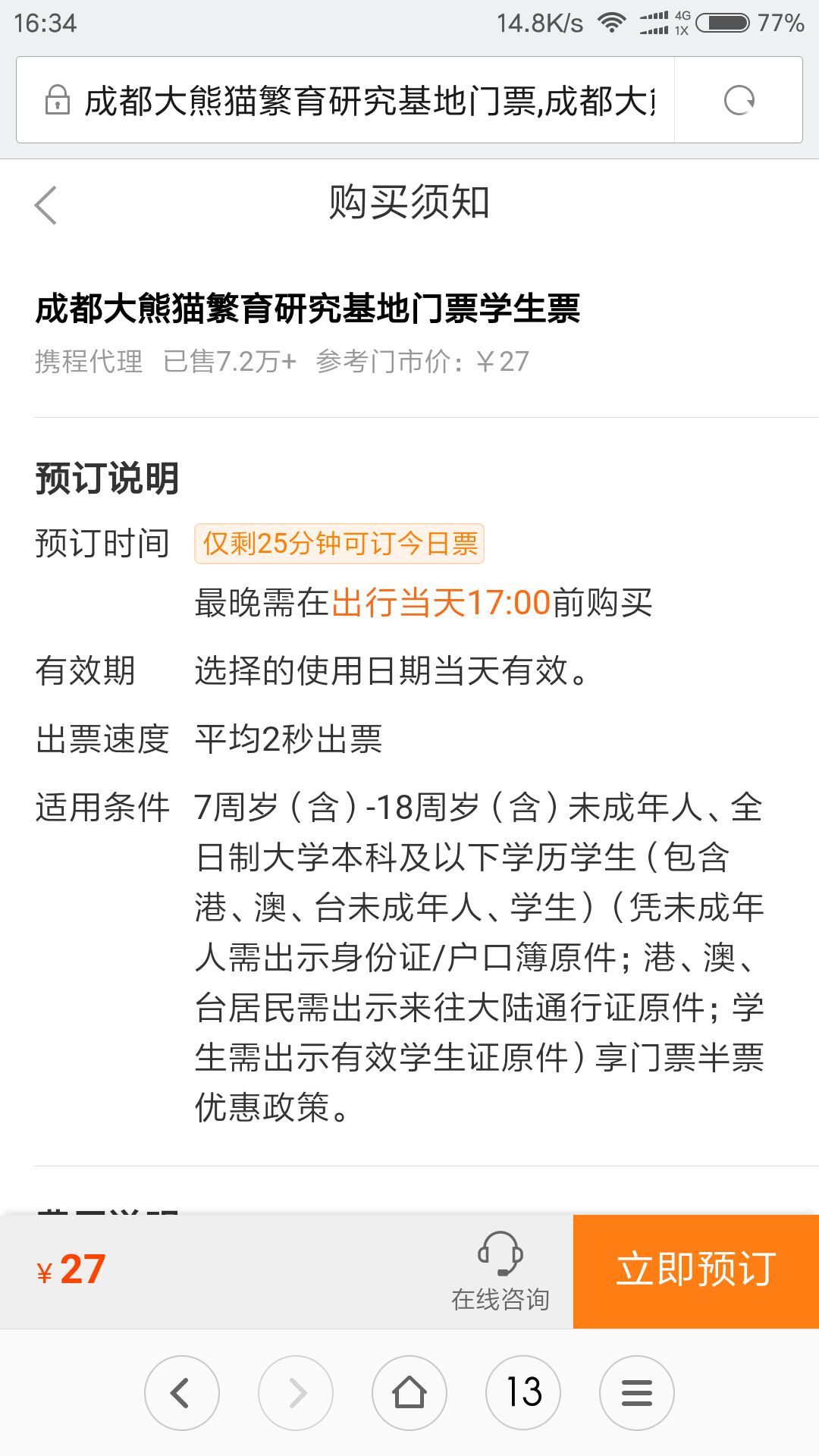The width and height of the screenshot is (819, 1456).
Task: Go to the browser home page
Action: click(x=409, y=1393)
